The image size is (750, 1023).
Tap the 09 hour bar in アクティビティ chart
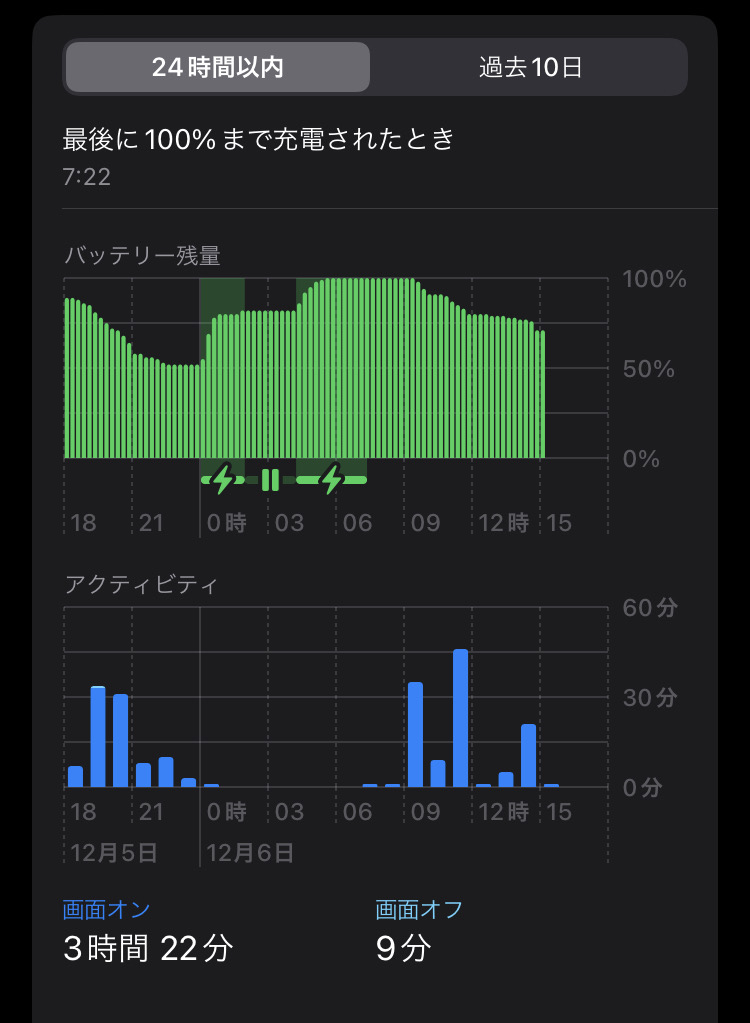(x=415, y=735)
